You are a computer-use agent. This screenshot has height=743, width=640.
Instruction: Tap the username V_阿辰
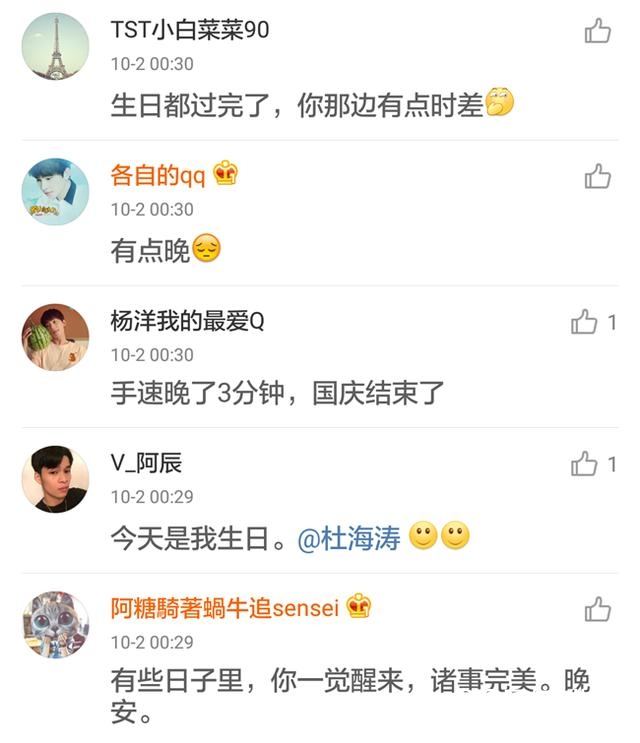[x=146, y=463]
